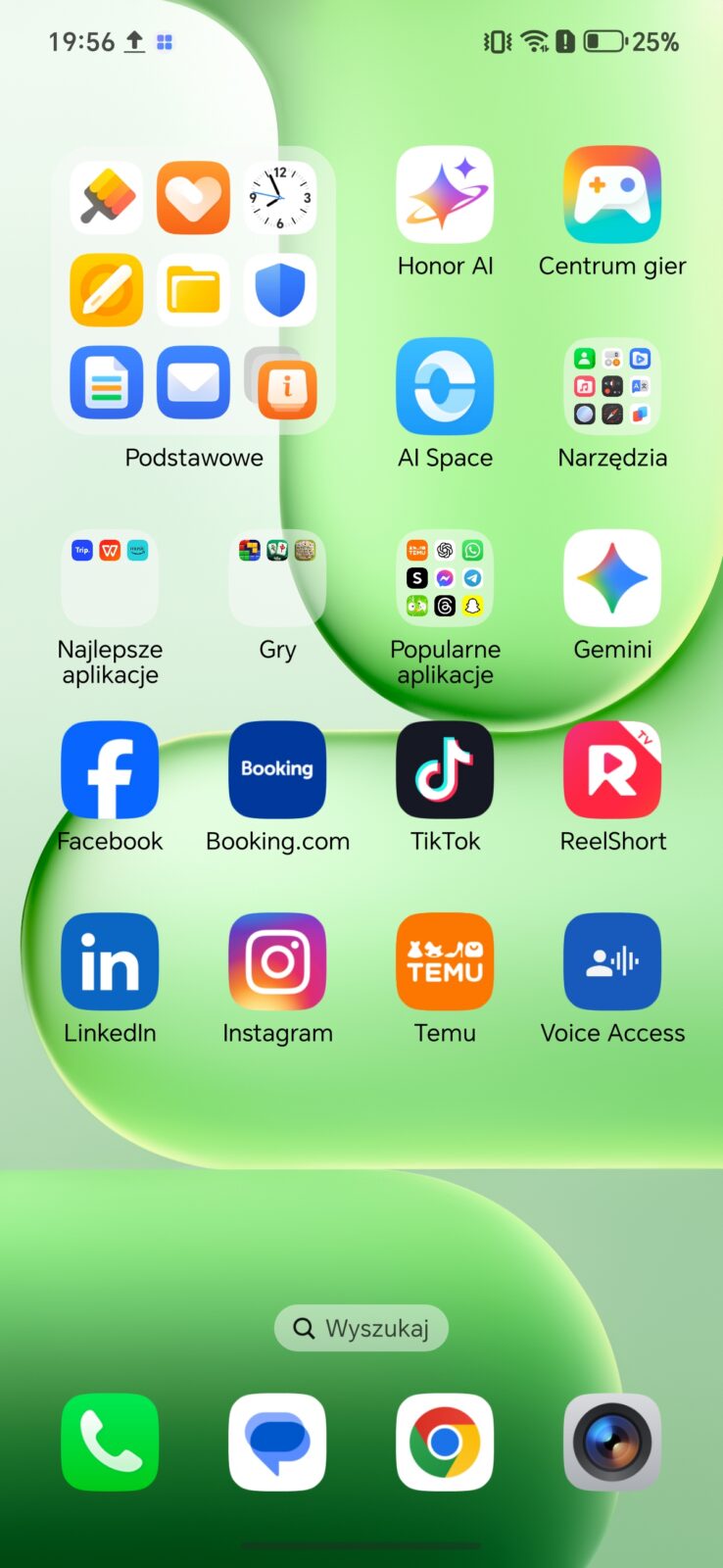This screenshot has width=723, height=1568.
Task: Open AI Space
Action: 445,387
